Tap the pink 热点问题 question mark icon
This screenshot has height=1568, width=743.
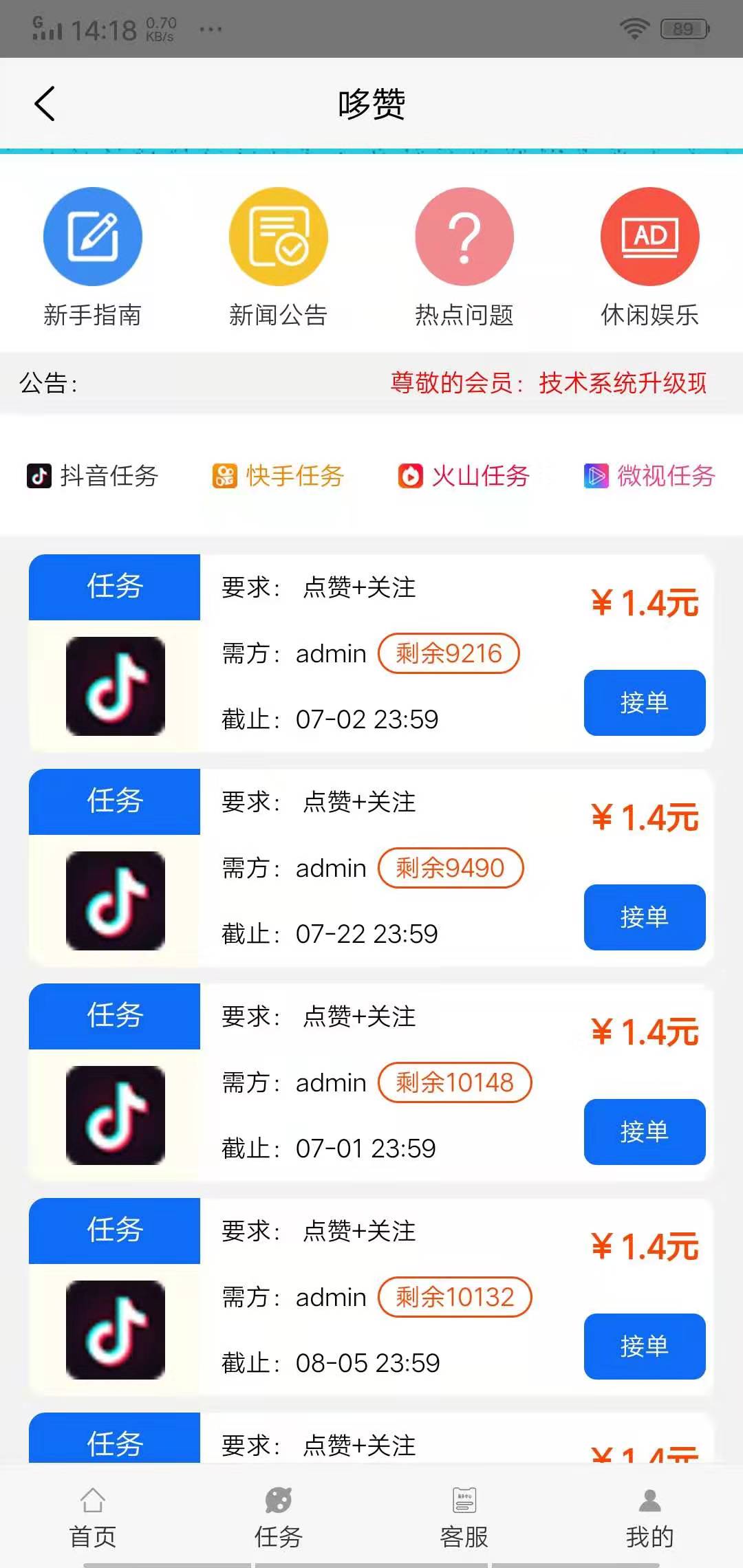[464, 236]
